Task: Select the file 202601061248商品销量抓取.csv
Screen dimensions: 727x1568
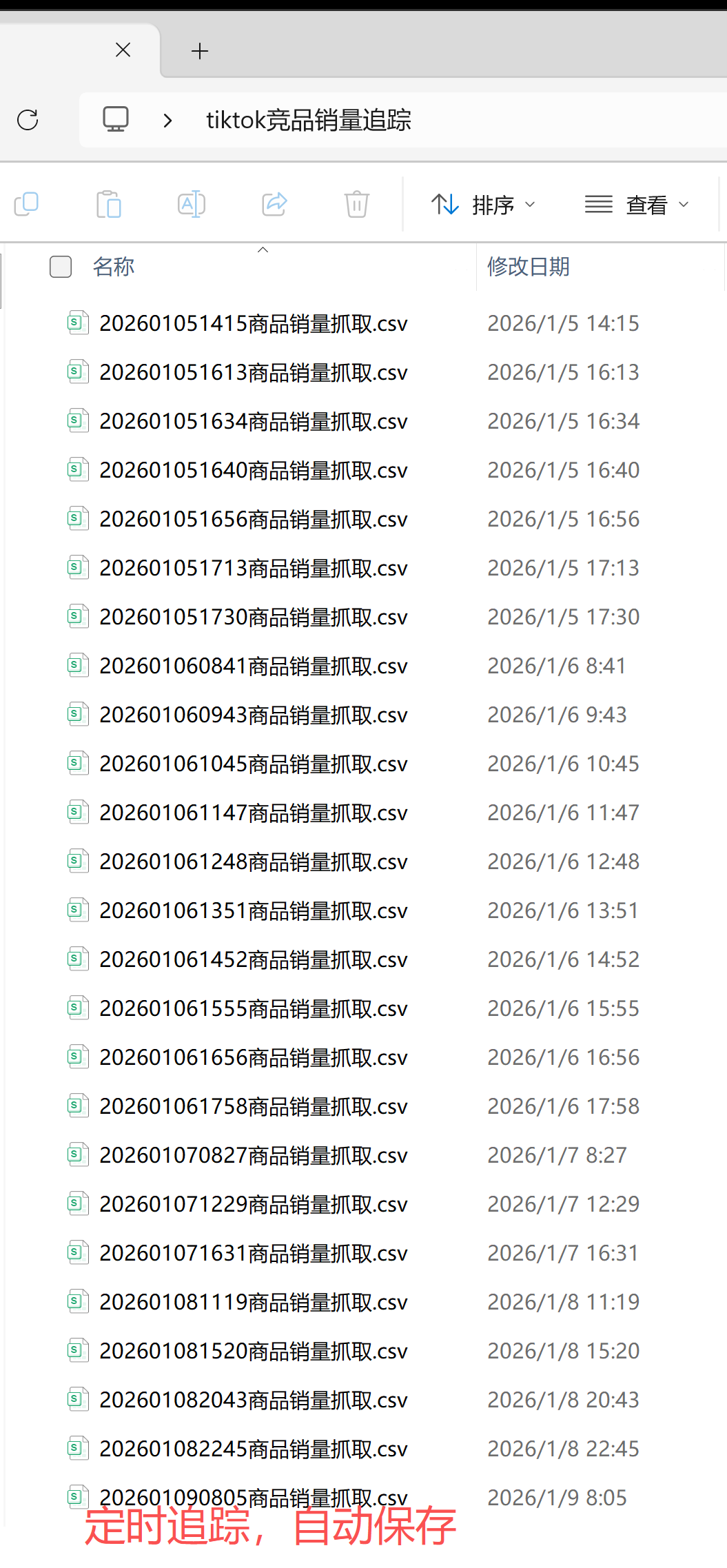Action: [253, 861]
